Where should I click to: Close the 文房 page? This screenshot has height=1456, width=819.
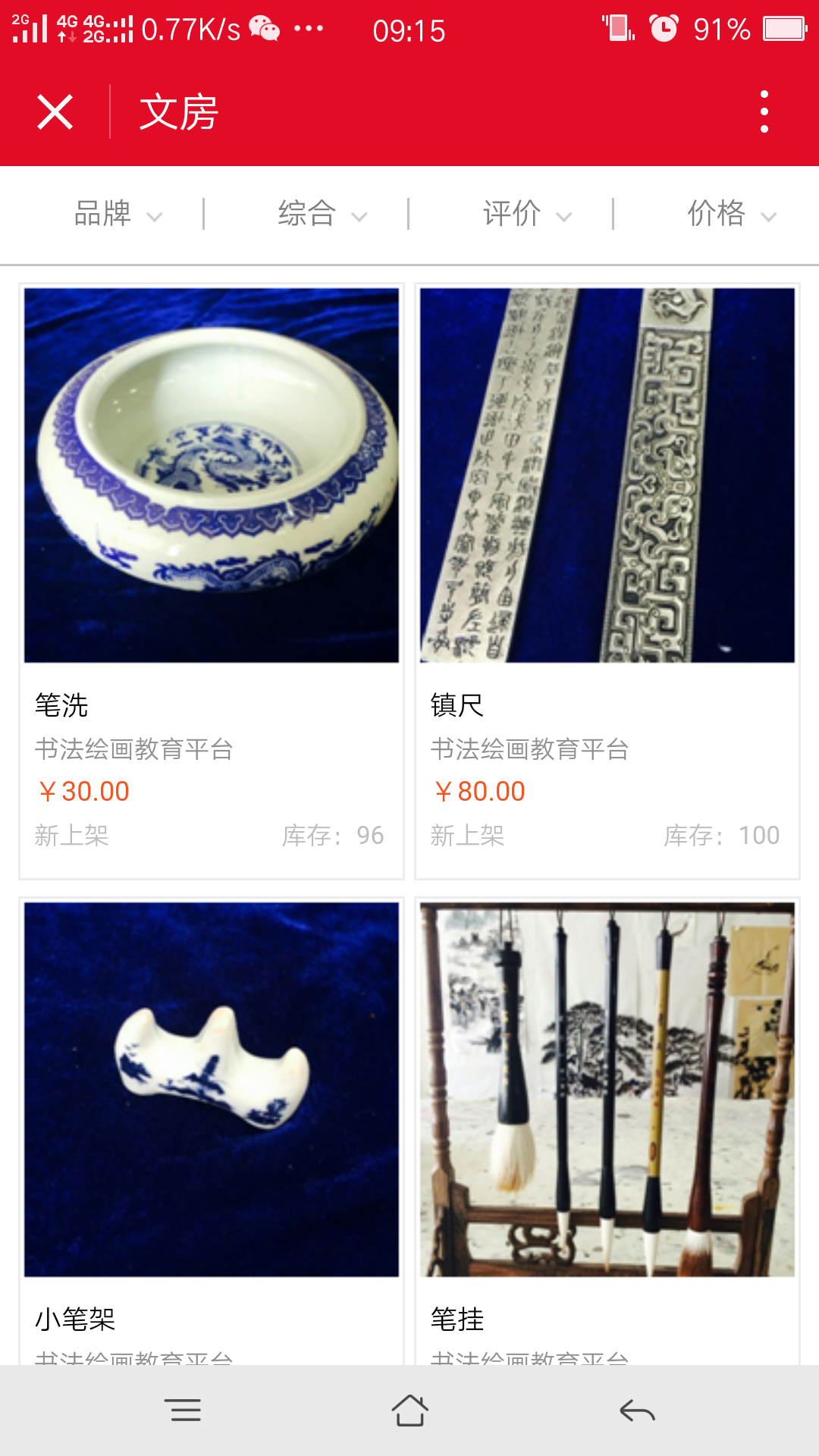(55, 112)
